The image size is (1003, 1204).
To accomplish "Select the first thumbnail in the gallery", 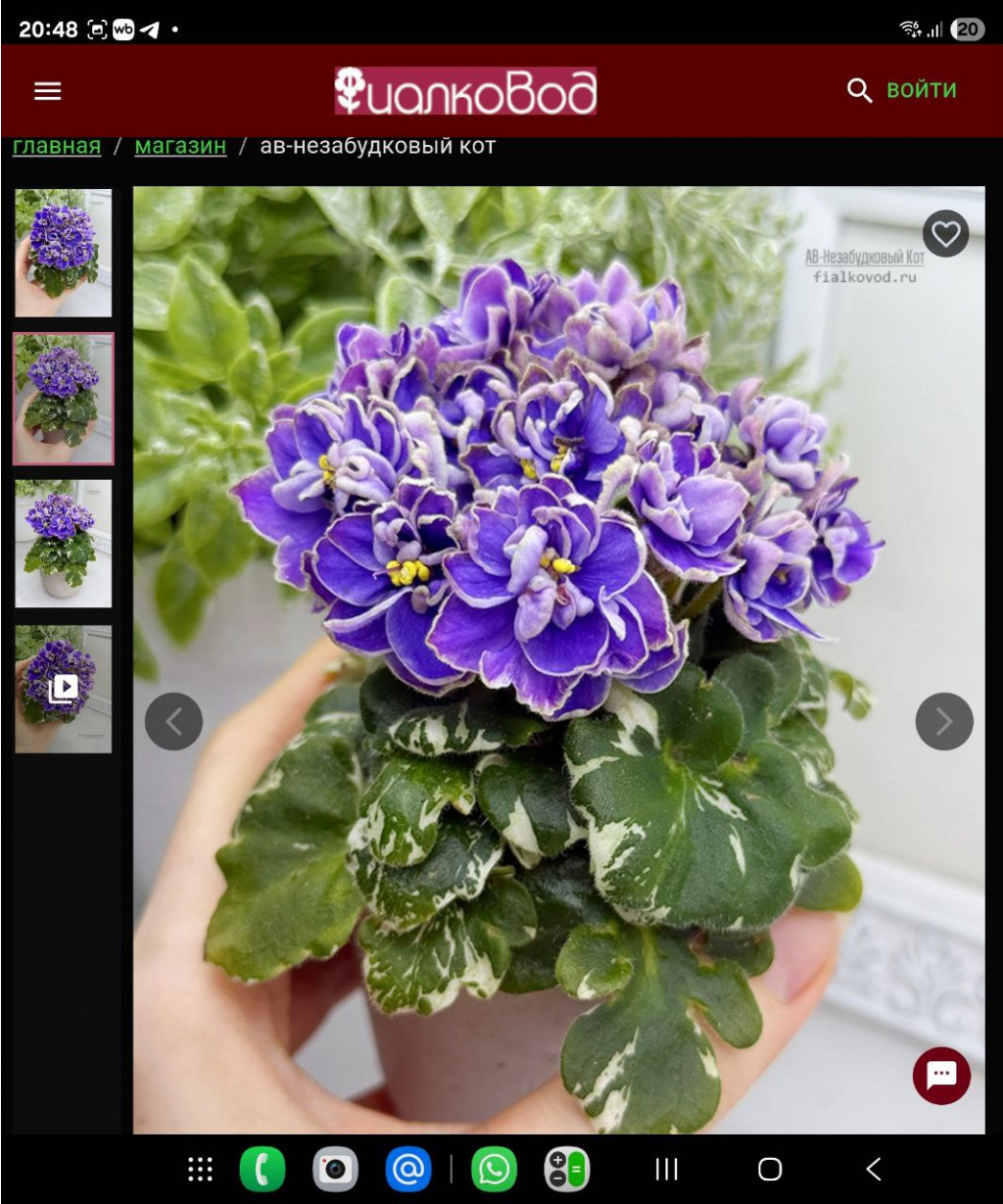I will point(64,253).
